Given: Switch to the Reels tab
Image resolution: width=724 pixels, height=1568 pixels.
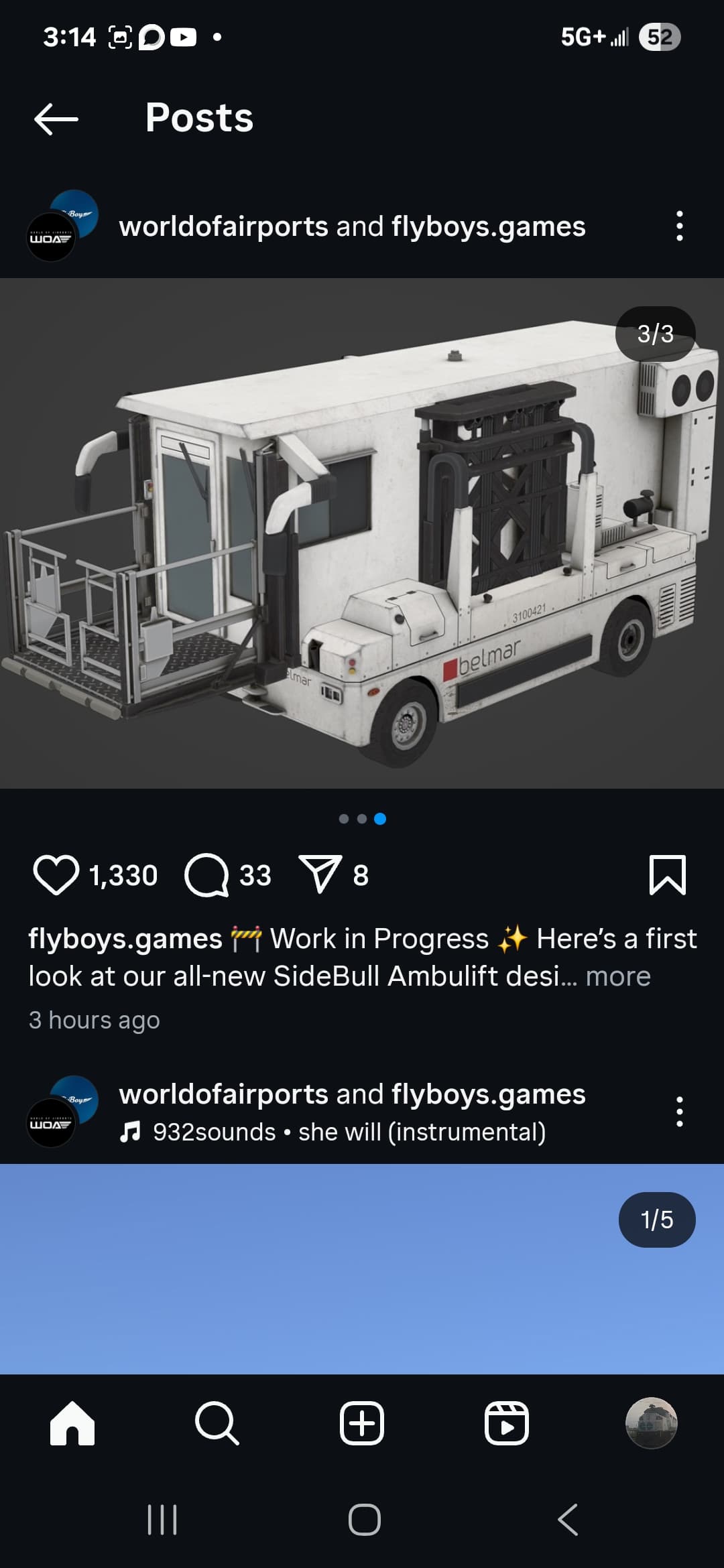Looking at the screenshot, I should point(507,1423).
